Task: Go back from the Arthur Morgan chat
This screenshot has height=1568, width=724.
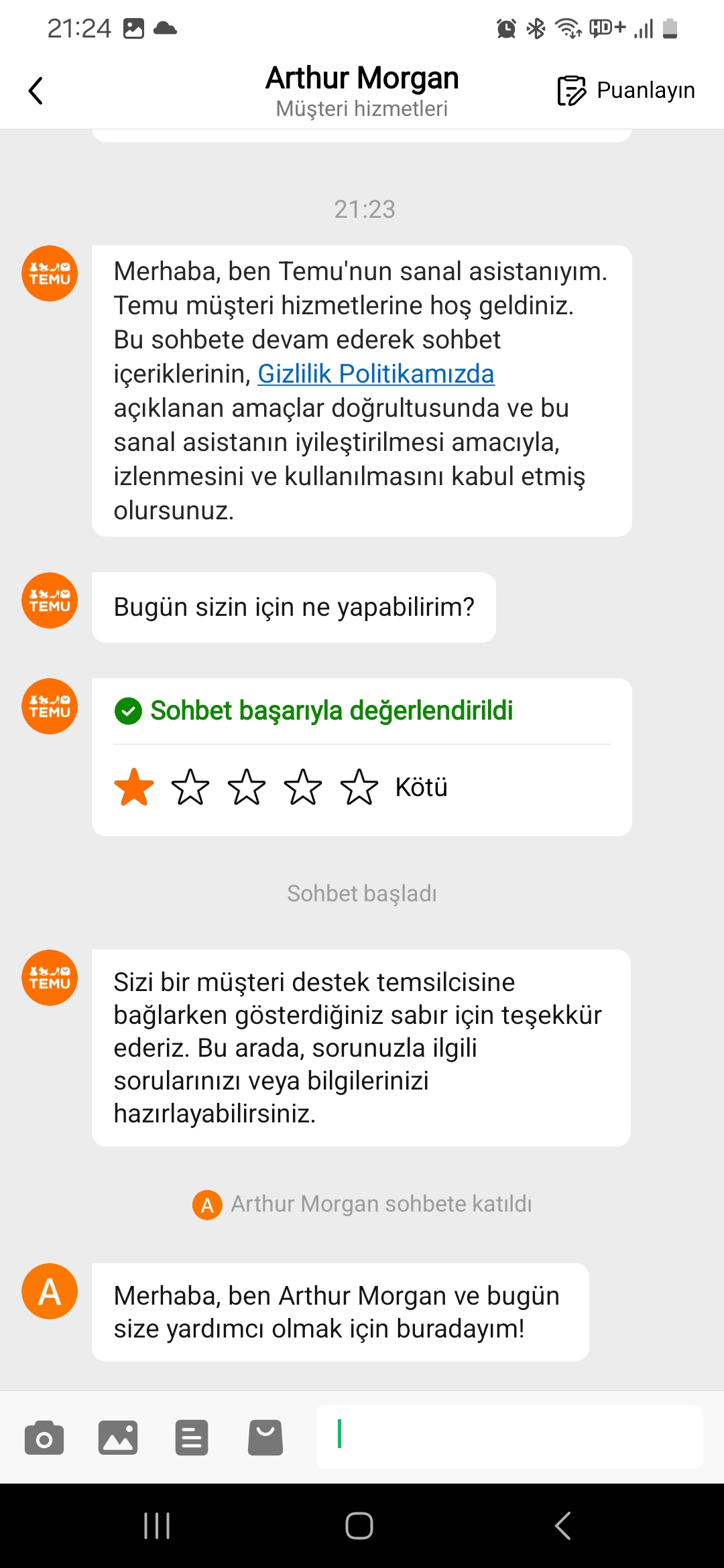Action: click(36, 90)
